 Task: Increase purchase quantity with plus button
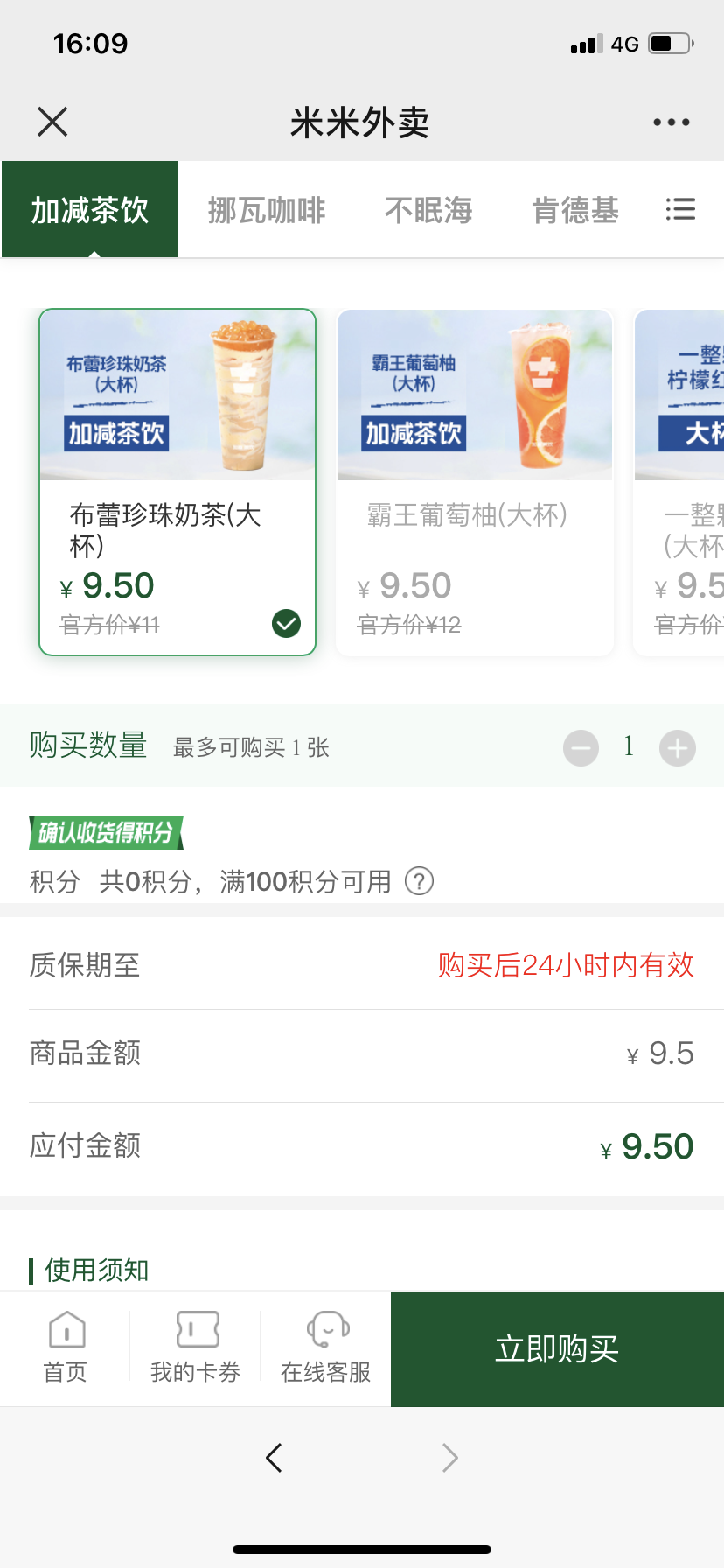coord(678,748)
